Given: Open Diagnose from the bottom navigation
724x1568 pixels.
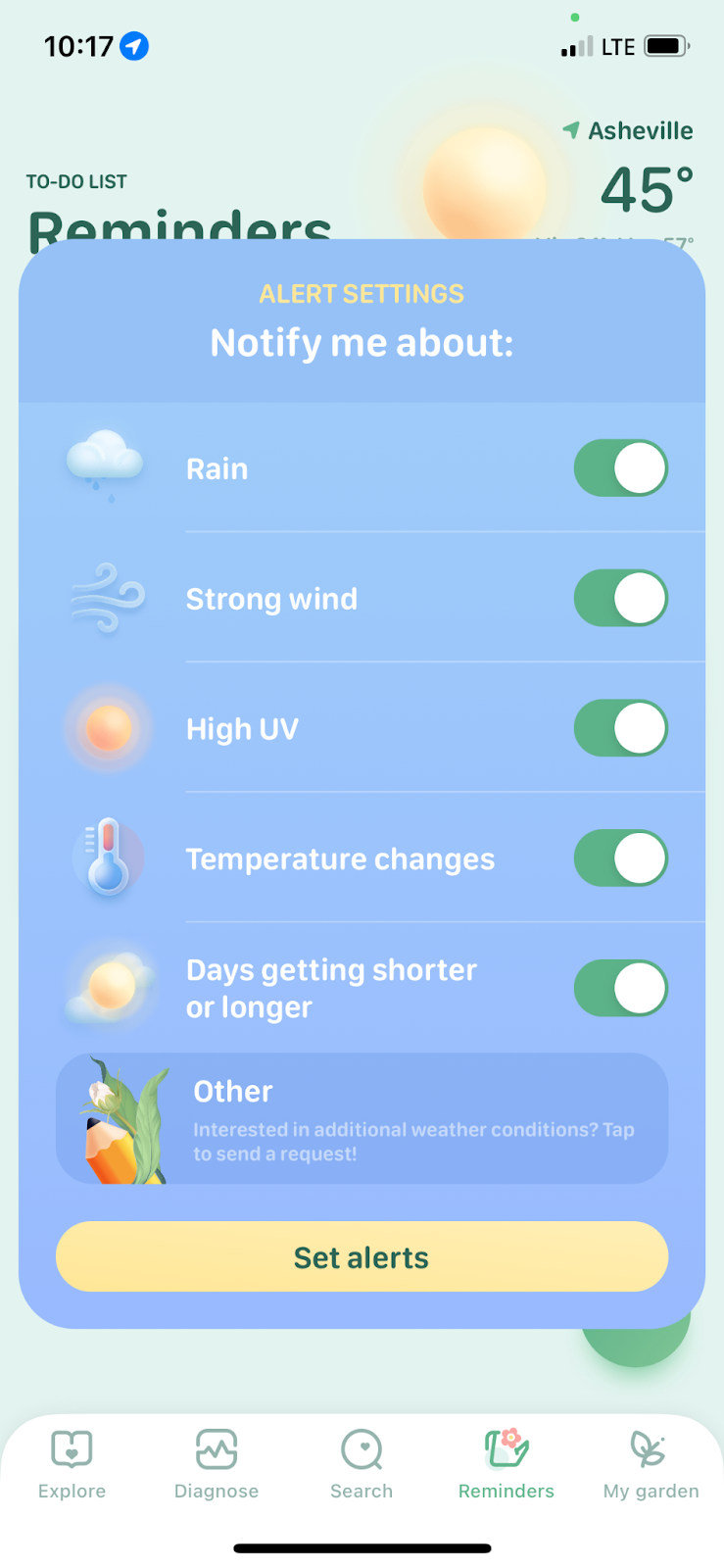Looking at the screenshot, I should [x=216, y=1463].
